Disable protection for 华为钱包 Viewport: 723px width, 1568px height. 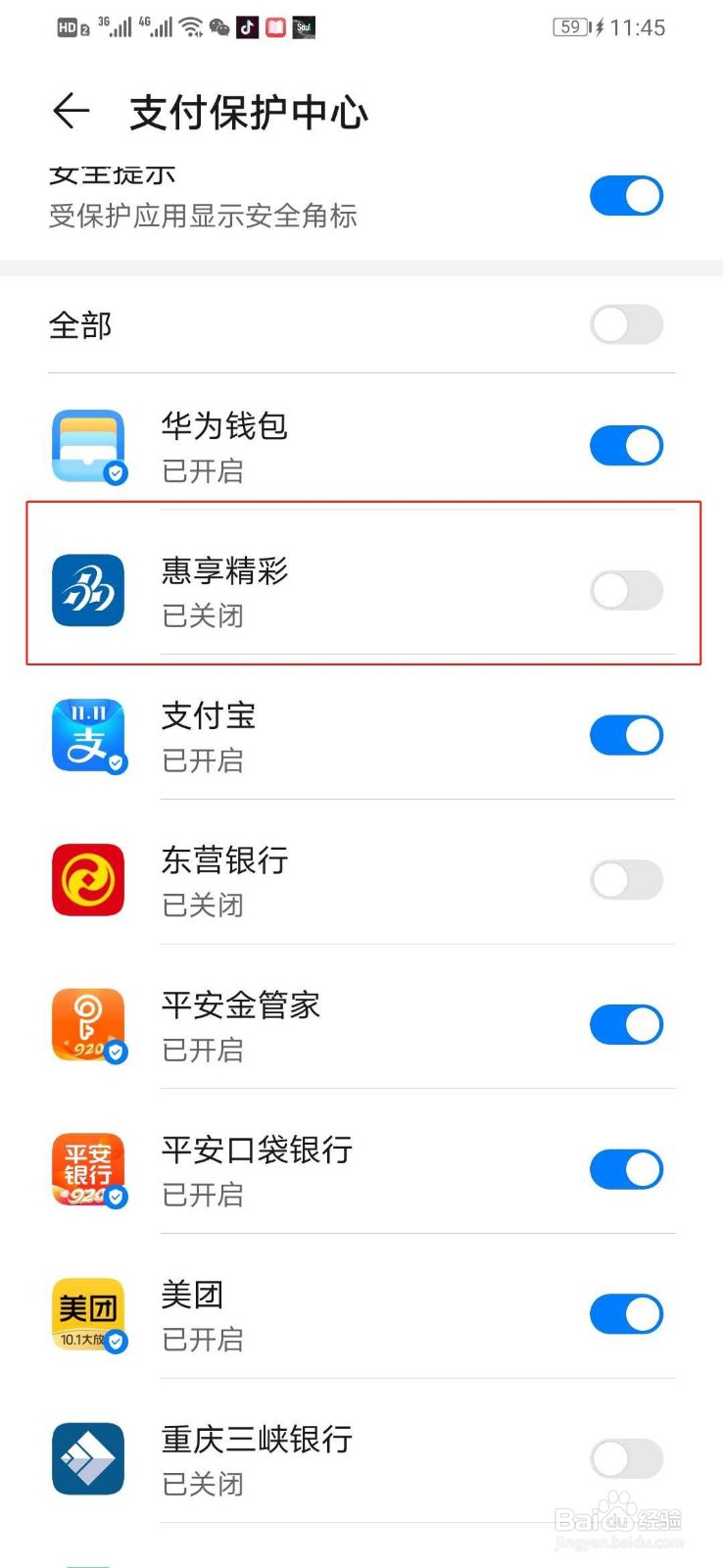(x=626, y=446)
